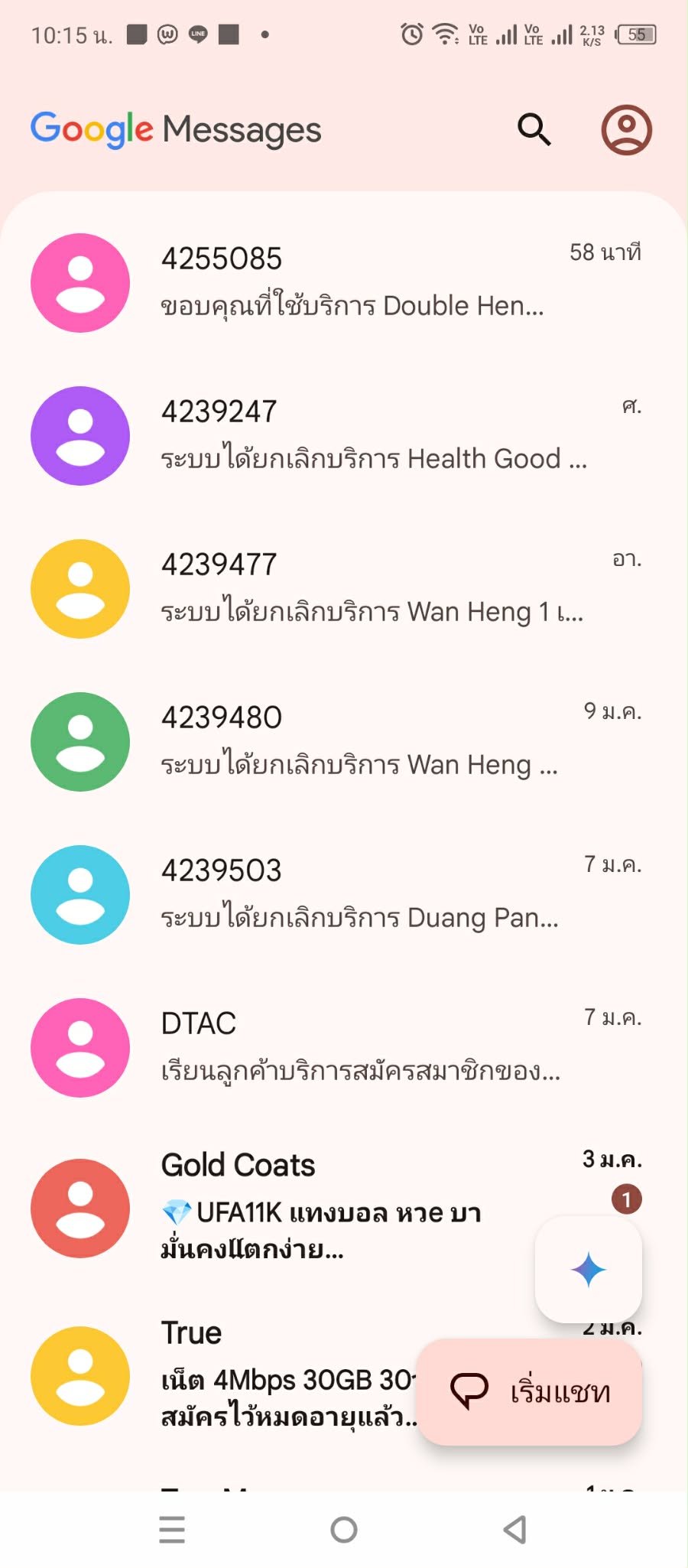The image size is (688, 1568).
Task: Start a new chat with เริ่มแชท
Action: [x=529, y=1391]
